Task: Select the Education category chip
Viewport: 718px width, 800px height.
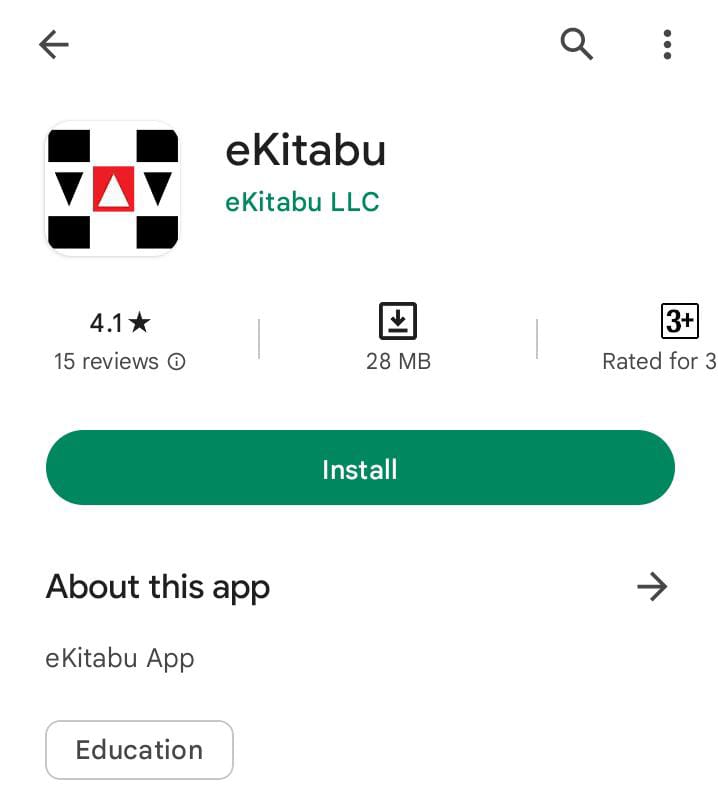Action: [139, 750]
